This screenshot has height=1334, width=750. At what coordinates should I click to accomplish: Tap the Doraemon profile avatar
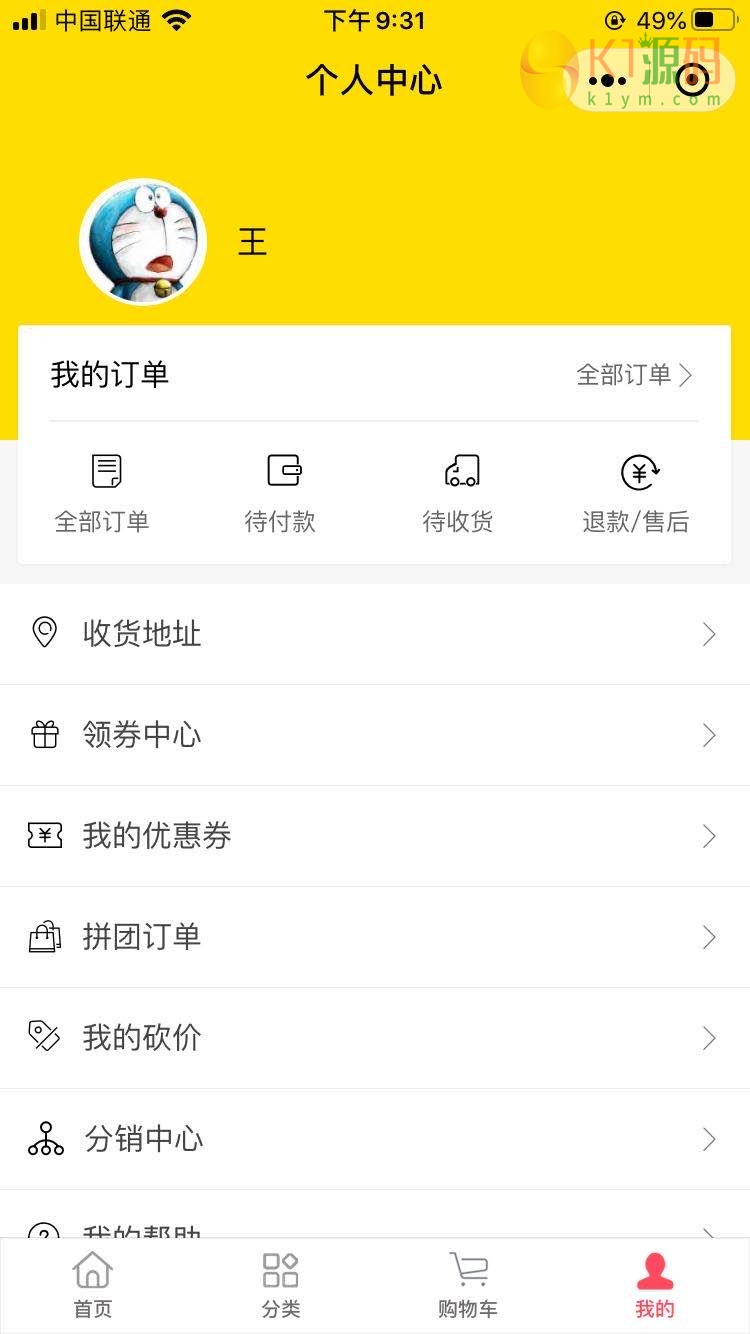point(143,242)
